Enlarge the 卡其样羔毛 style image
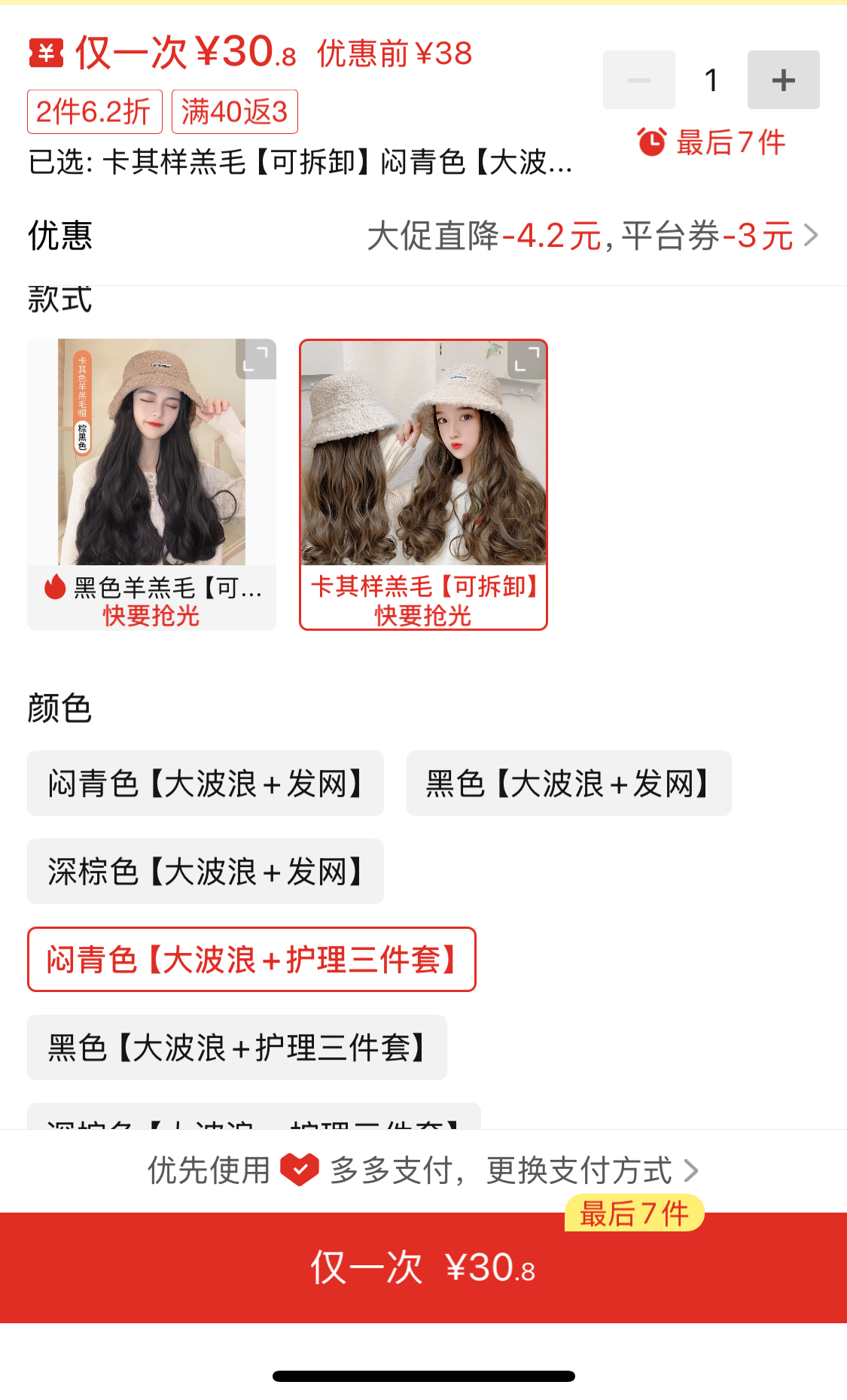The image size is (847, 1400). pyautogui.click(x=527, y=360)
